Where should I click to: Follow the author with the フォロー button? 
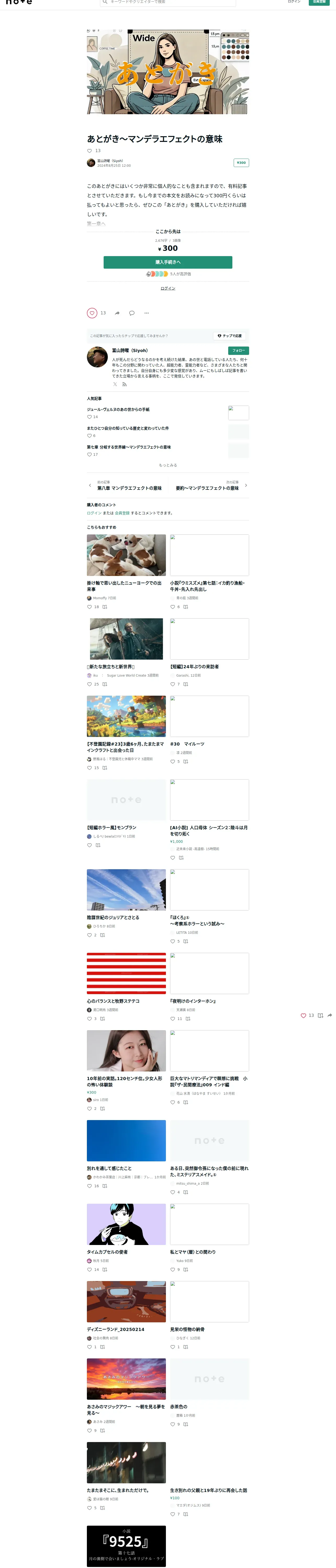click(x=238, y=351)
